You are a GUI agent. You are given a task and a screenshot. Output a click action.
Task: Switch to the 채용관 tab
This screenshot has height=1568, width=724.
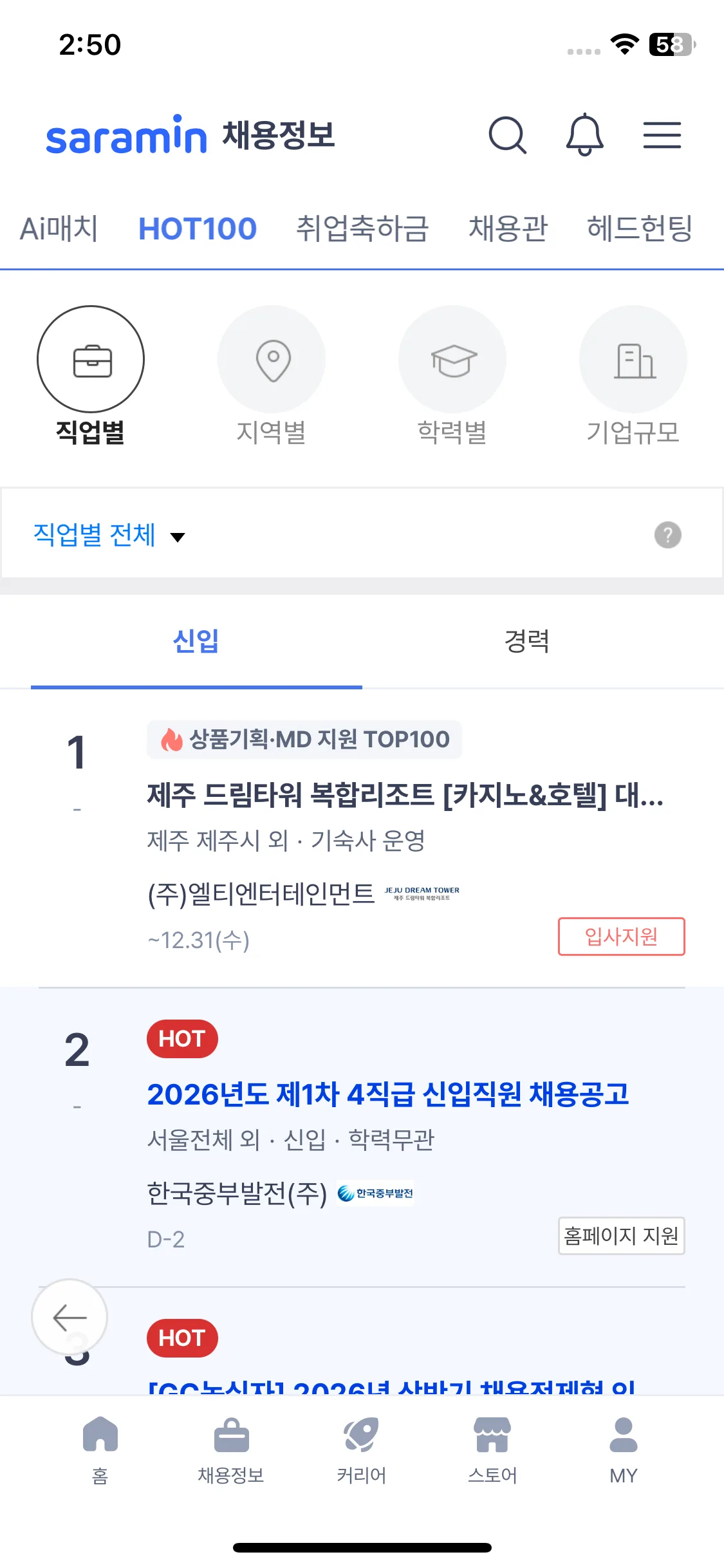point(508,229)
